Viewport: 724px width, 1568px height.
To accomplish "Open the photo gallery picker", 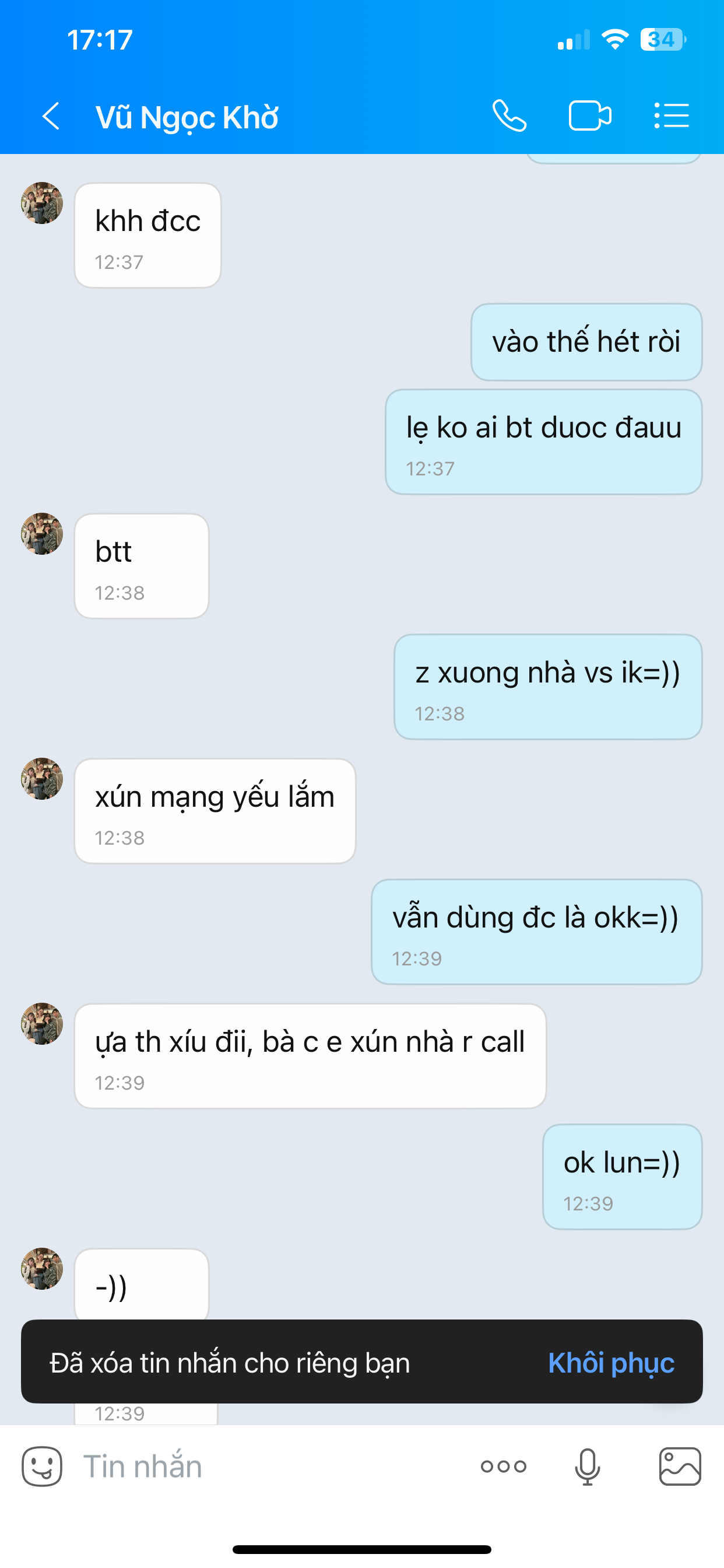I will (680, 1466).
